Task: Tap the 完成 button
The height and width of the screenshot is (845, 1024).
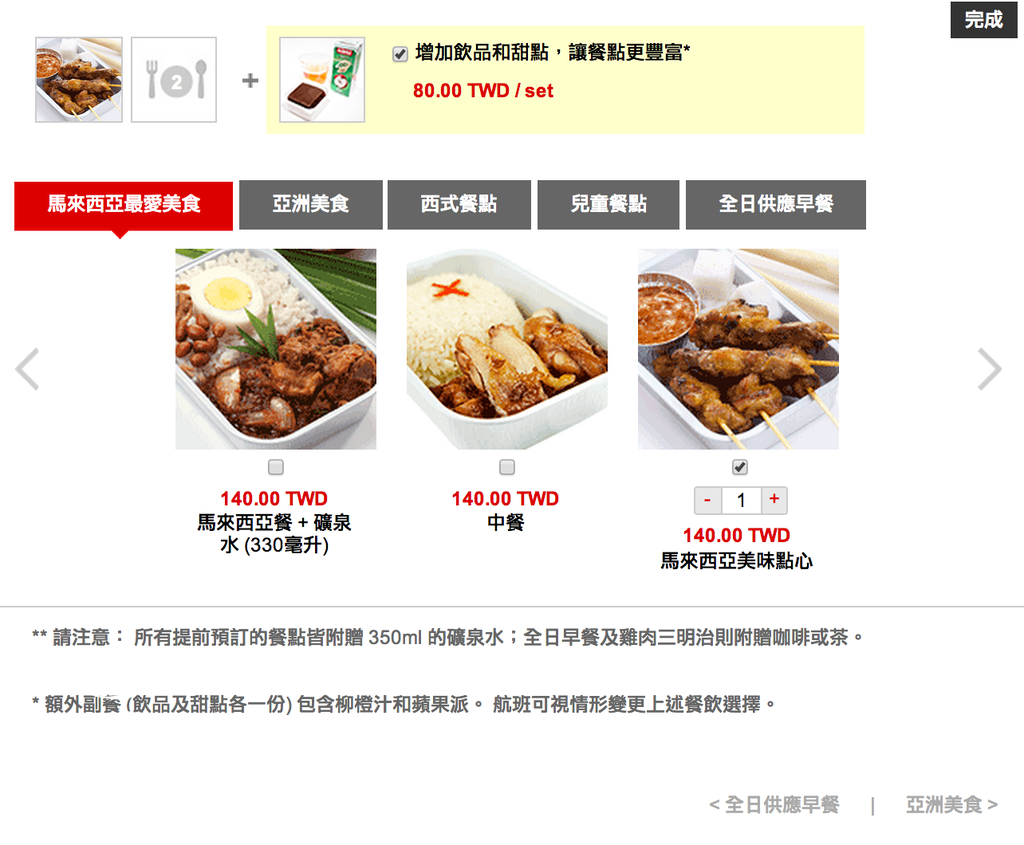Action: pyautogui.click(x=983, y=19)
